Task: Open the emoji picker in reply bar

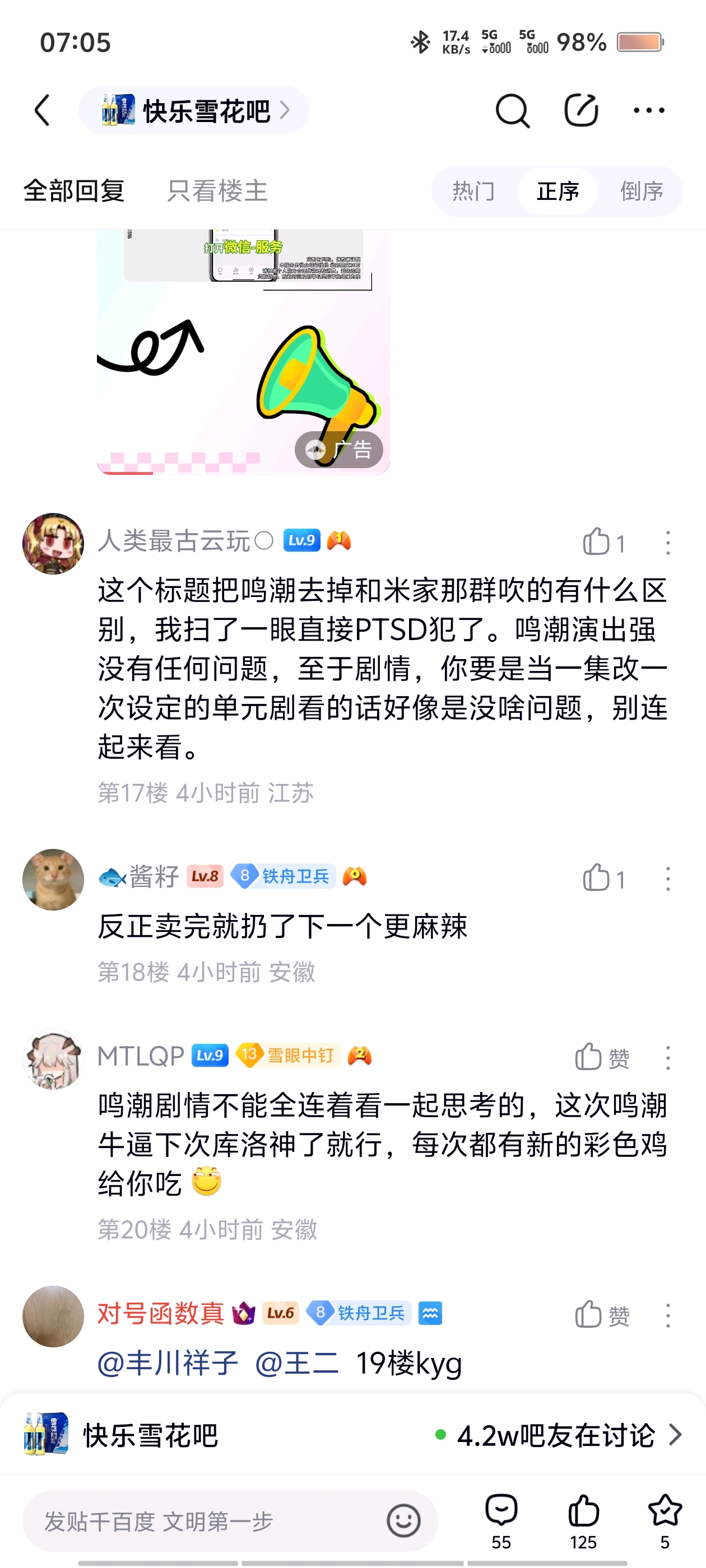Action: pos(403,1520)
